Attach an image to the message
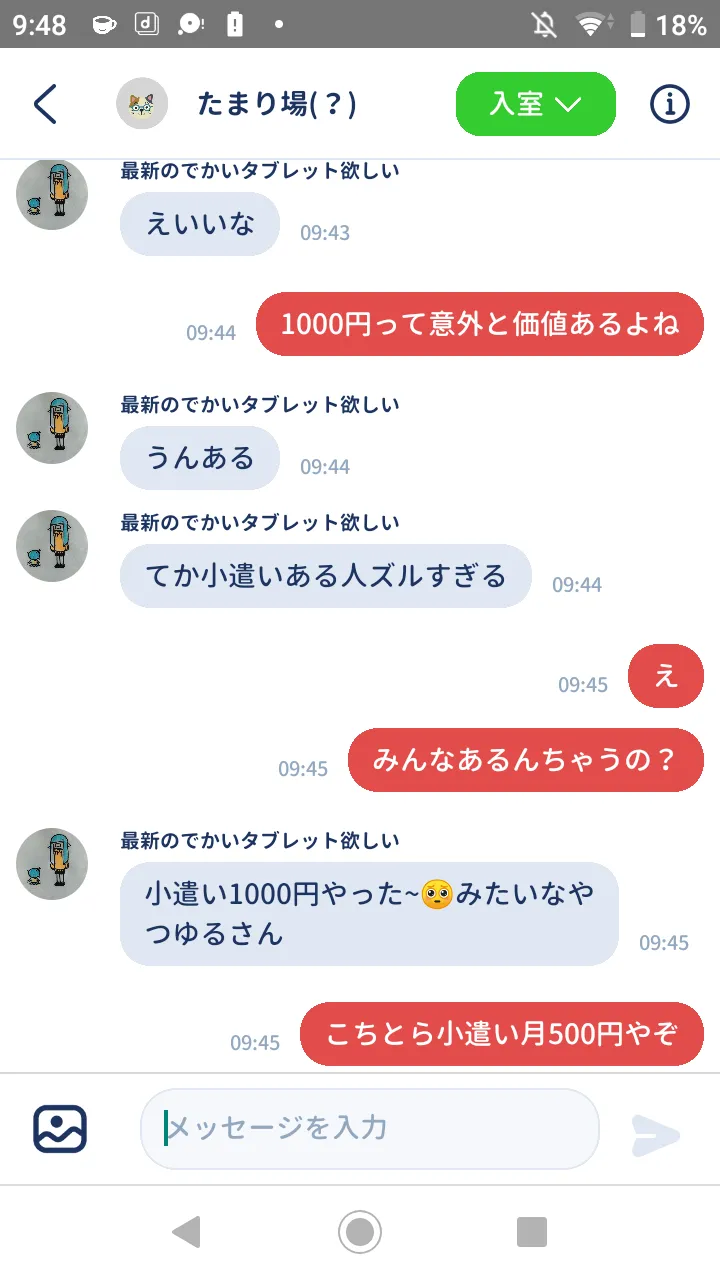Image resolution: width=720 pixels, height=1280 pixels. click(x=60, y=1129)
